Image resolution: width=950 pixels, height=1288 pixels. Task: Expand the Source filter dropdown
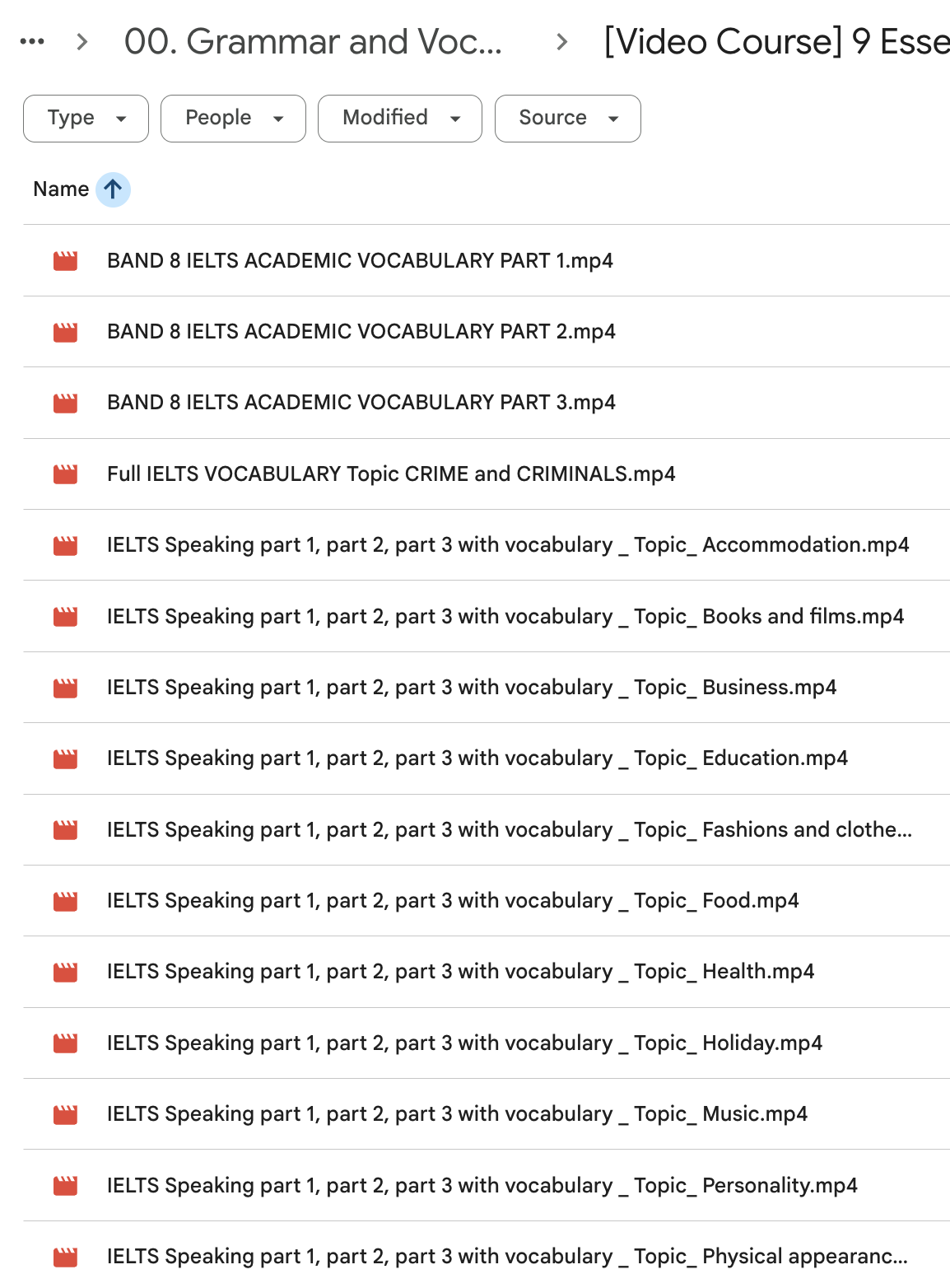pyautogui.click(x=567, y=118)
